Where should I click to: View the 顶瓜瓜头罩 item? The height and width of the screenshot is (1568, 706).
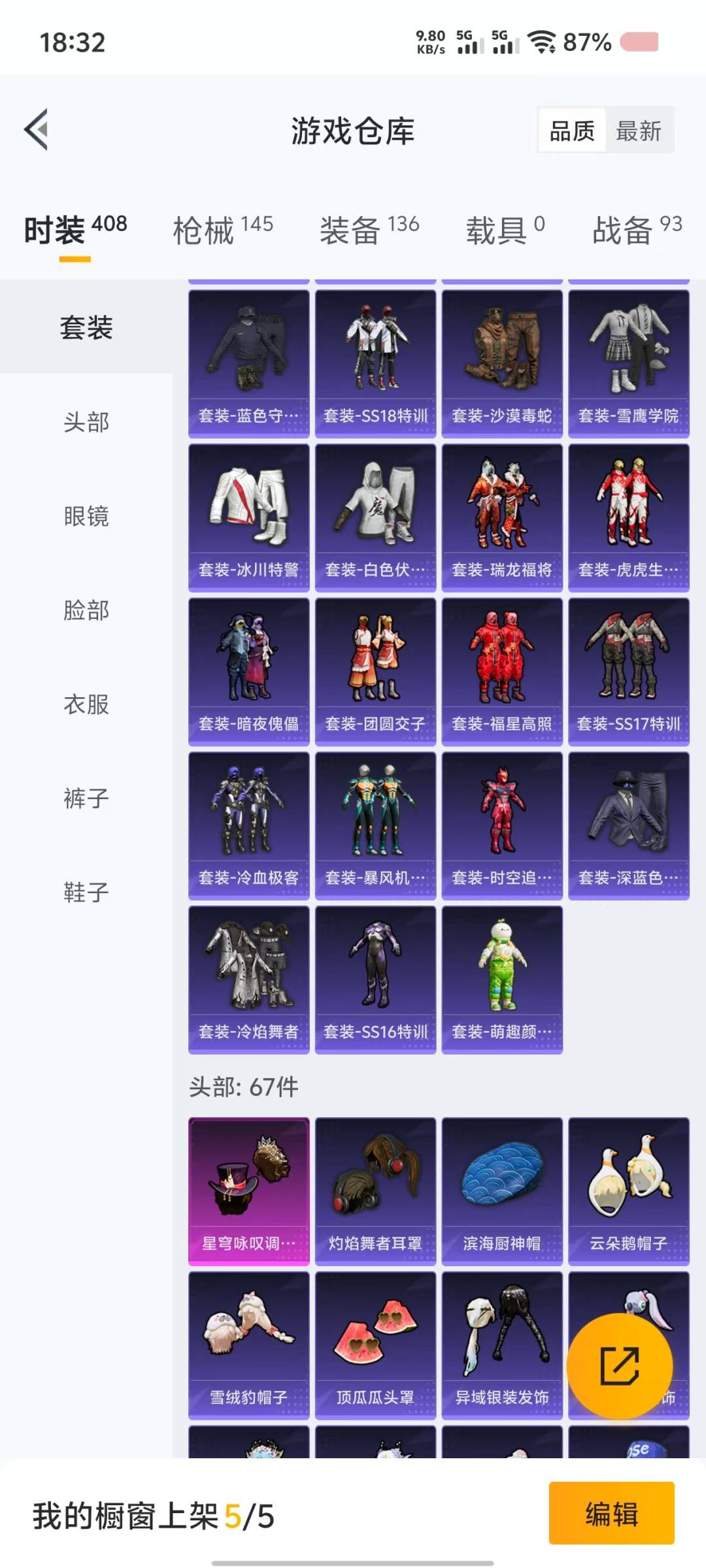(375, 1345)
